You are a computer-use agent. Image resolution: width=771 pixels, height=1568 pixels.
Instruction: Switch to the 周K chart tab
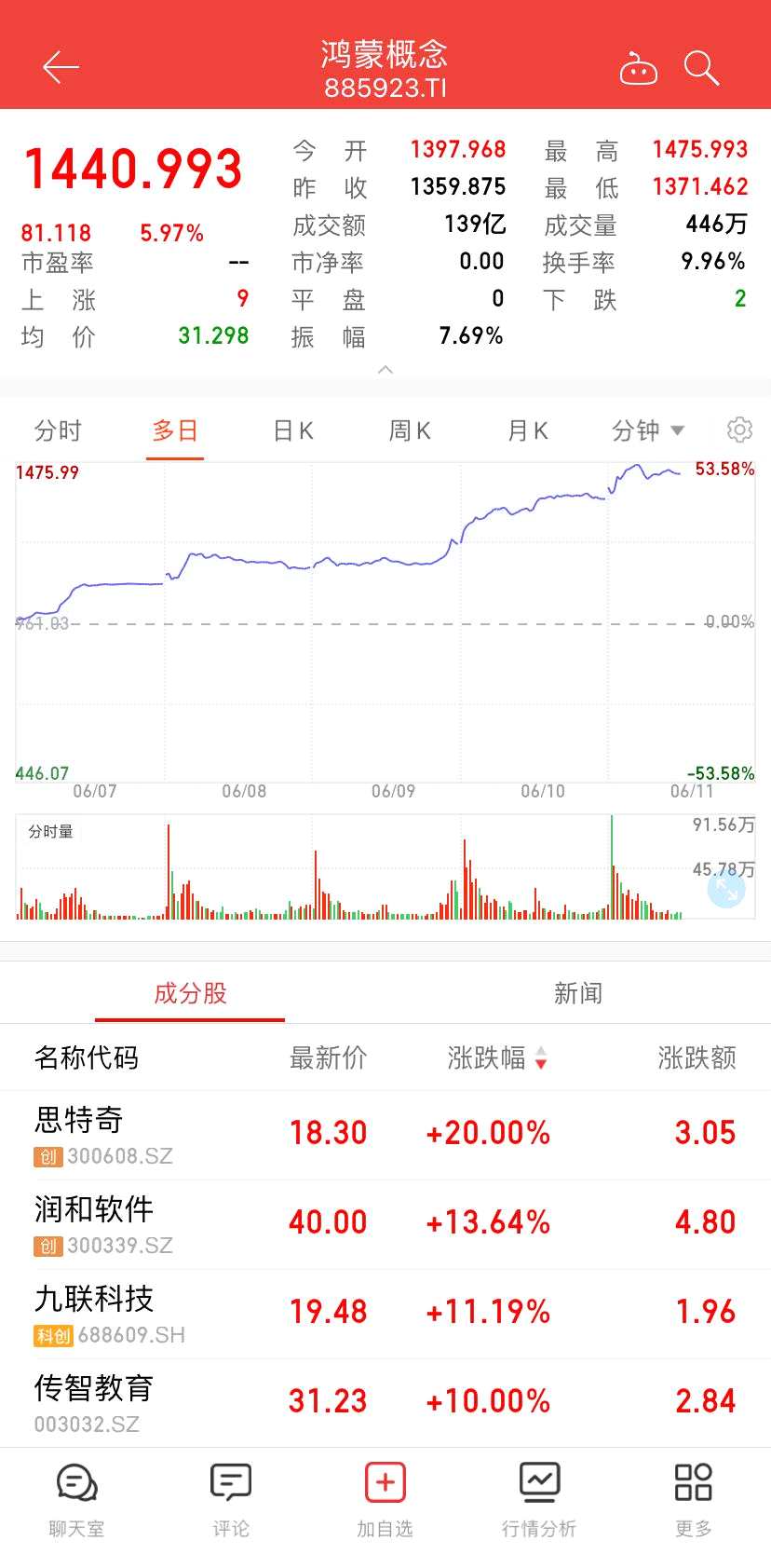[410, 430]
